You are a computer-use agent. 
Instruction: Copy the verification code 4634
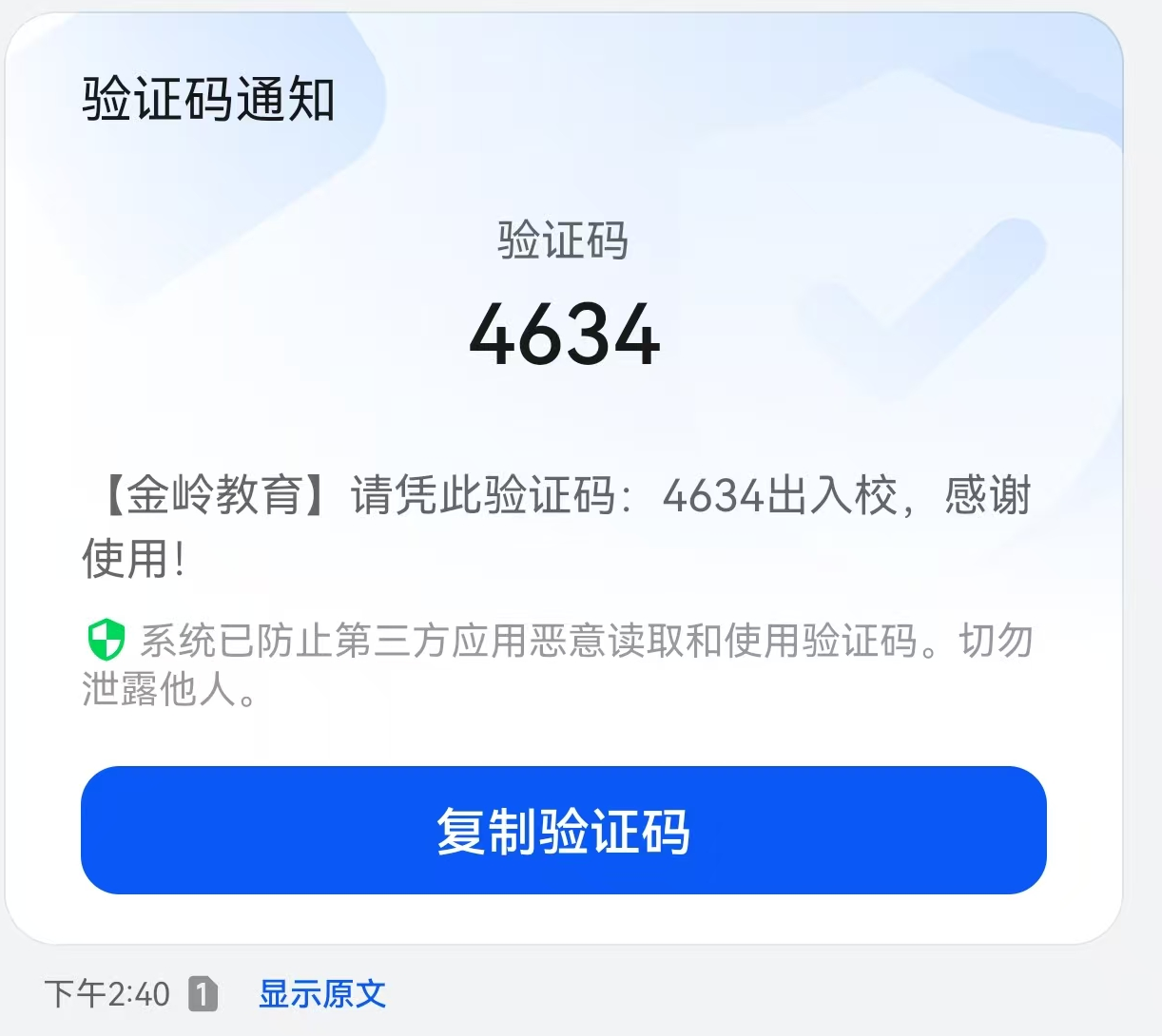coord(563,830)
